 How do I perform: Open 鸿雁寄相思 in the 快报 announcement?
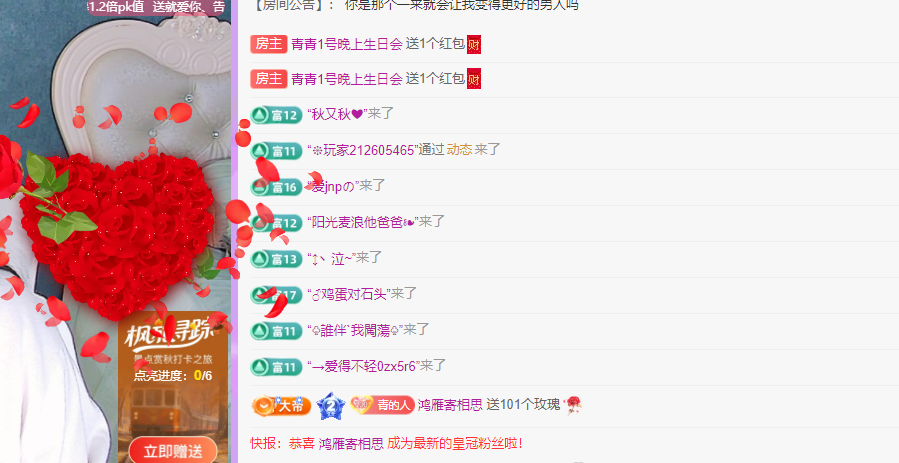[x=351, y=442]
